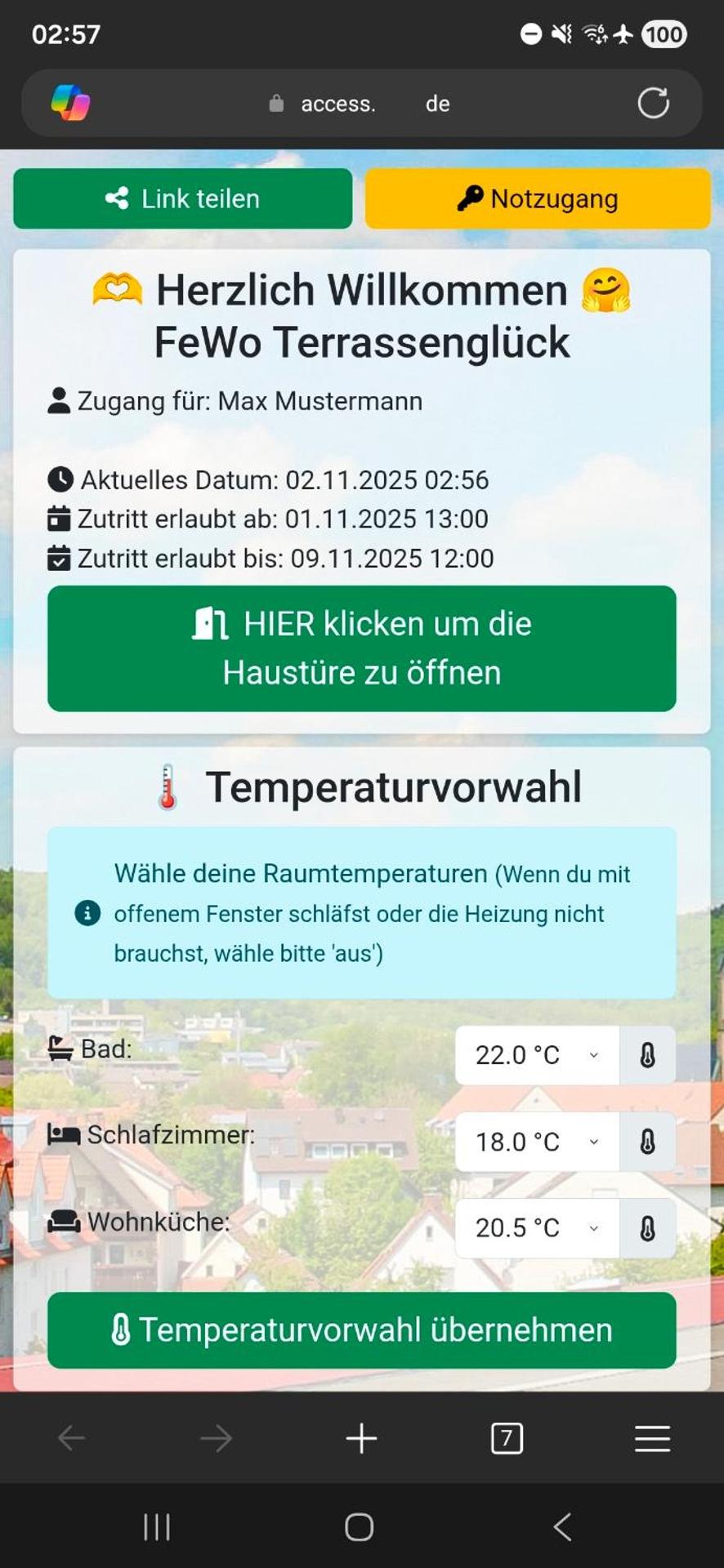
Task: Open the Schlafzimmer temperature dropdown showing 18.0 °C
Action: coord(535,1142)
